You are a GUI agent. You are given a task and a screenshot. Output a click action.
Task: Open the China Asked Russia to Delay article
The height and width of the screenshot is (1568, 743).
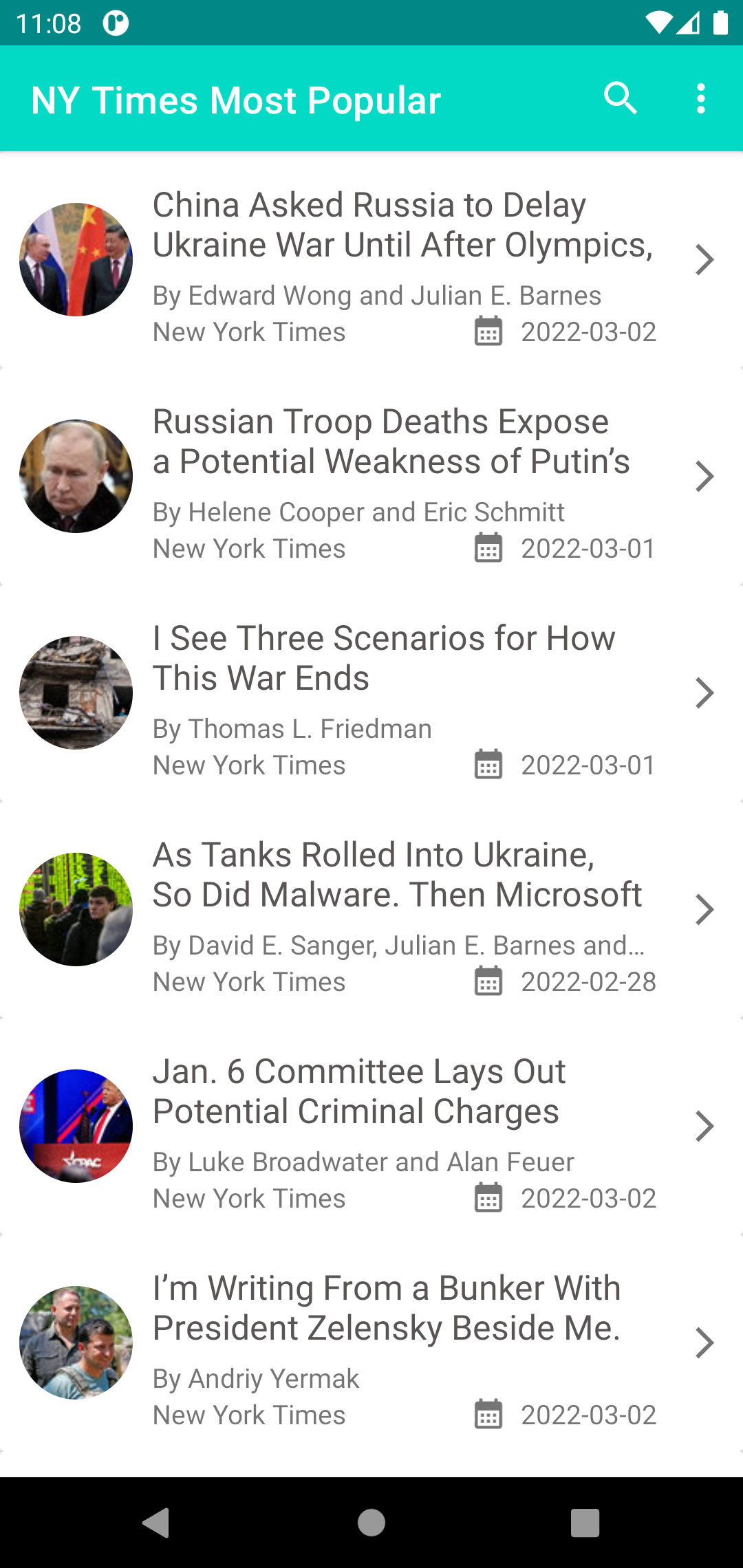coord(402,226)
